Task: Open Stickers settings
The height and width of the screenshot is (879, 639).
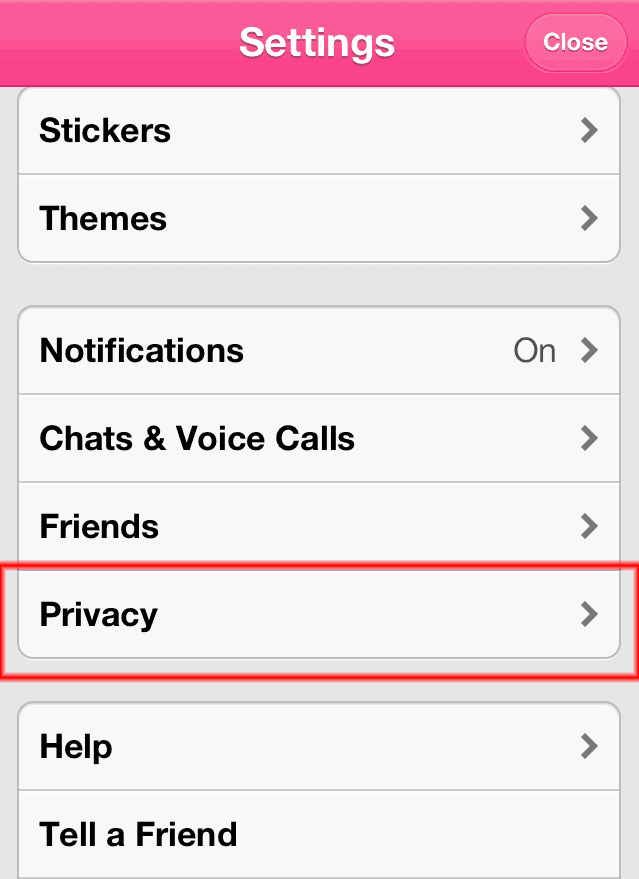Action: (319, 131)
